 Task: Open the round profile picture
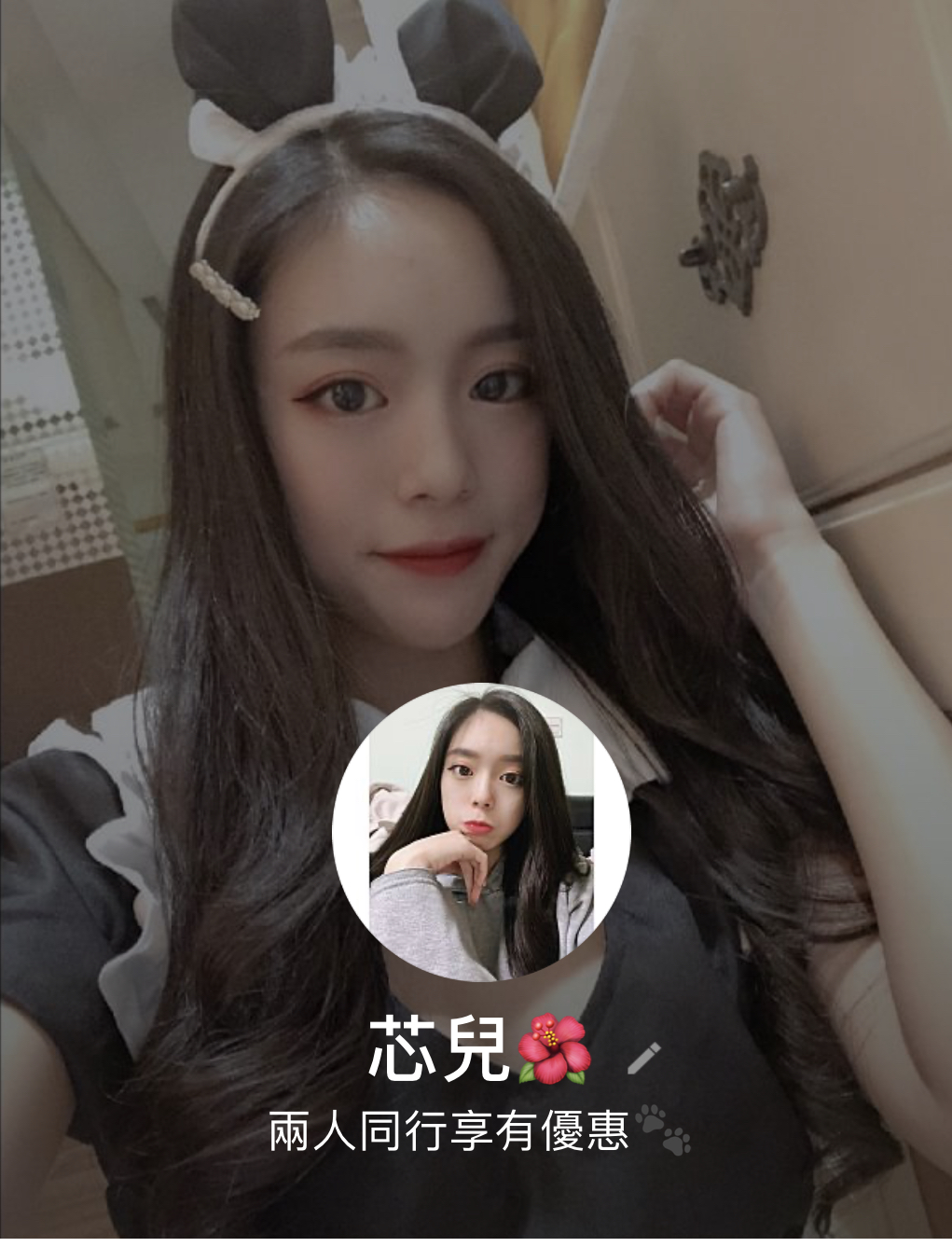481,832
